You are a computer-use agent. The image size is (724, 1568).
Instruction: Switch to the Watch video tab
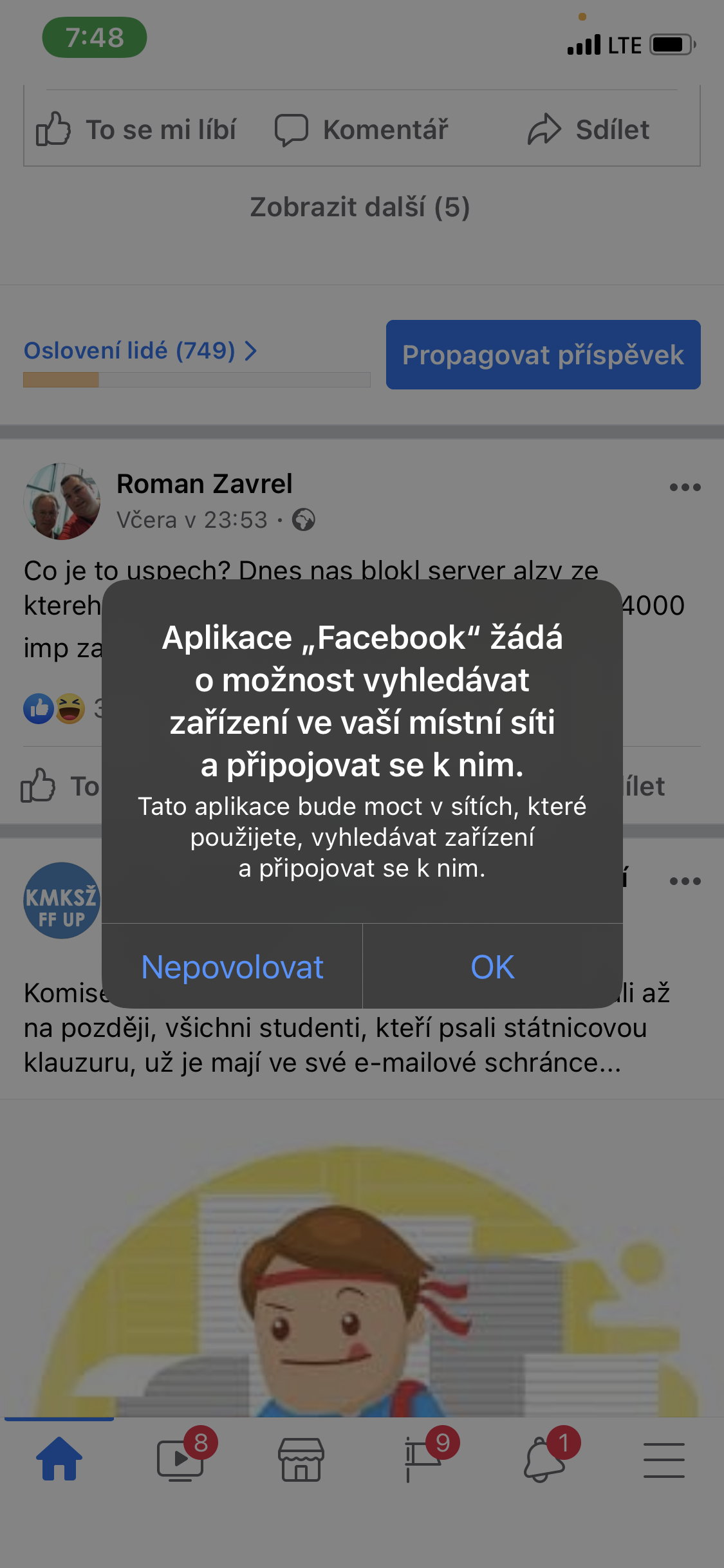click(x=181, y=1460)
